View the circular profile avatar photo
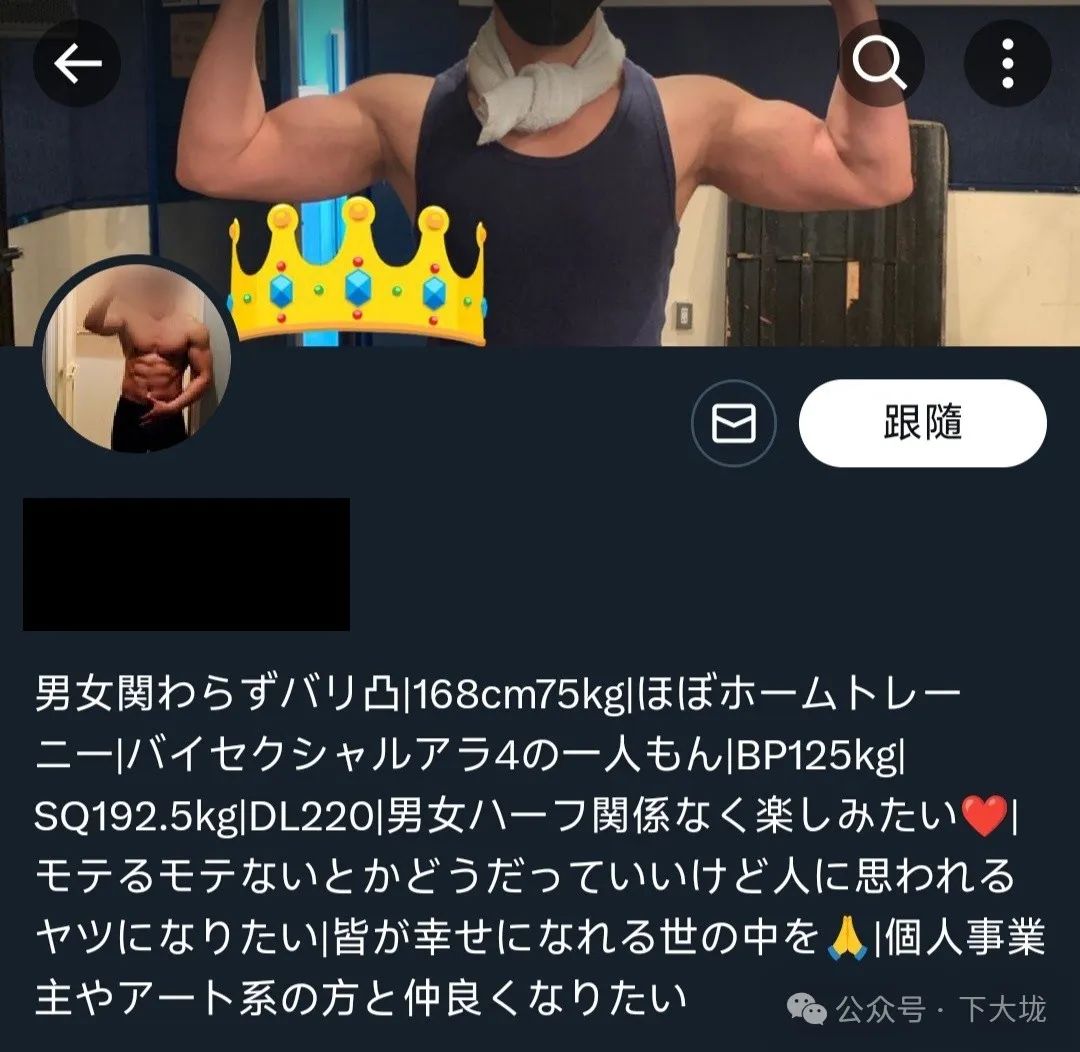1080x1052 pixels. [136, 361]
